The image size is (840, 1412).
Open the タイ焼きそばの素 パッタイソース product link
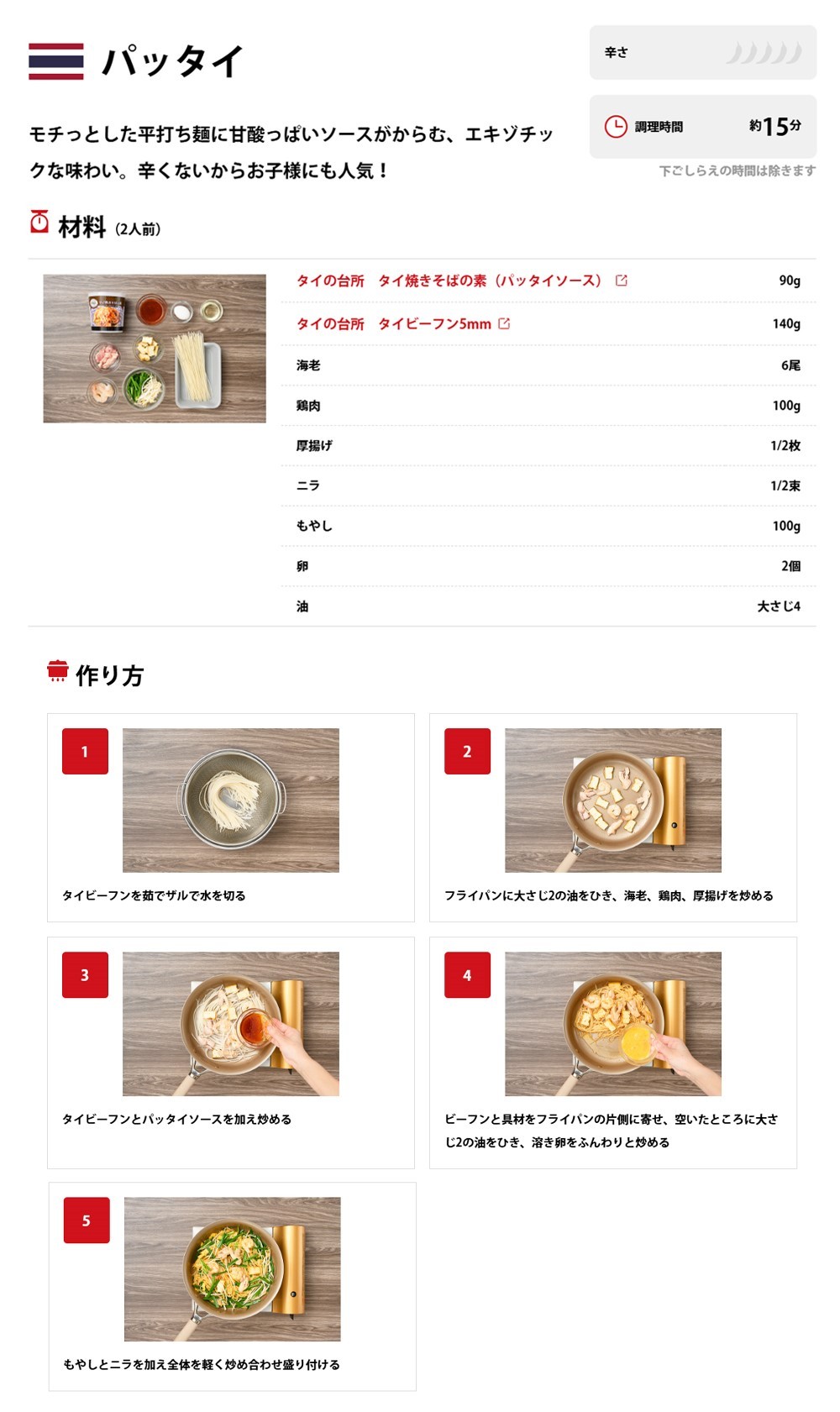(461, 281)
